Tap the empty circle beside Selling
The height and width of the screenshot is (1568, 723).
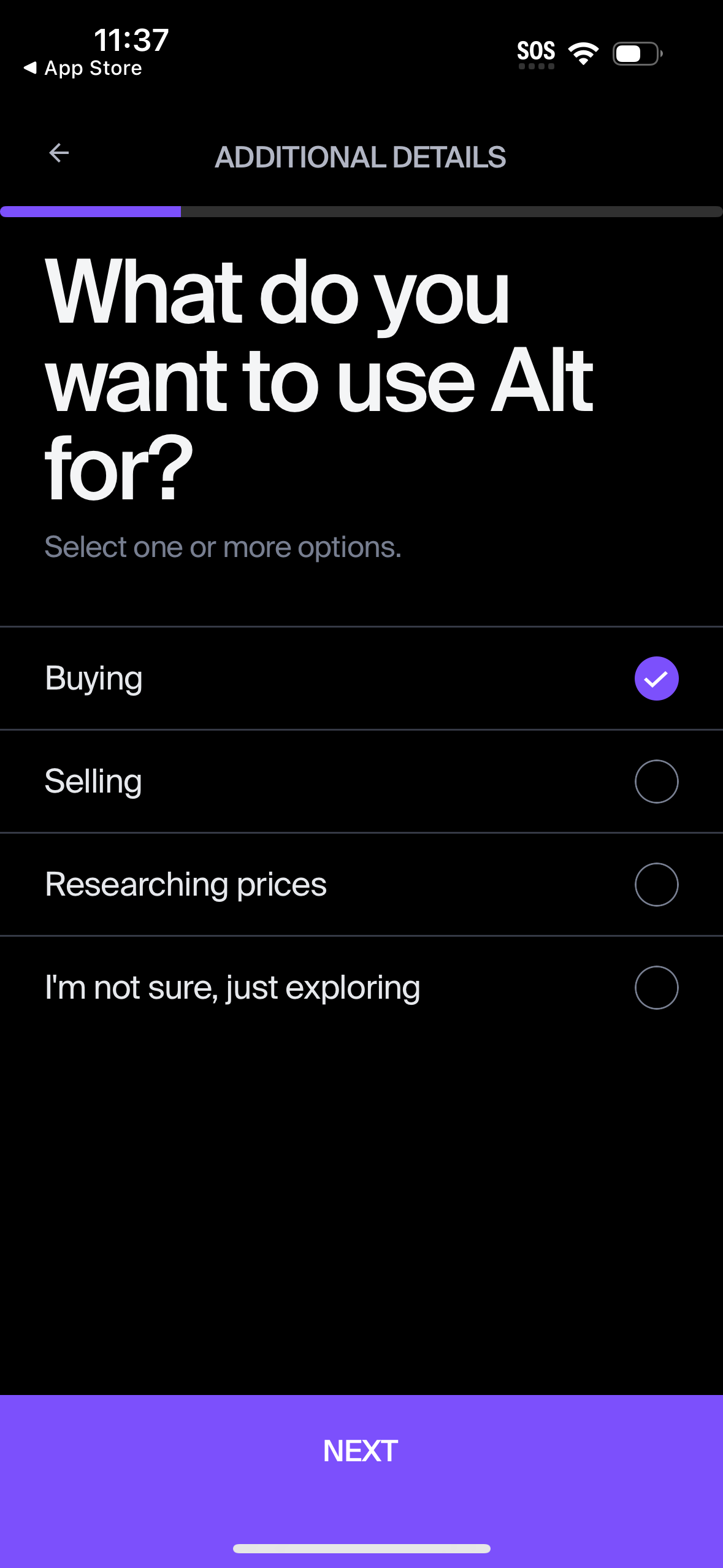pyautogui.click(x=656, y=781)
